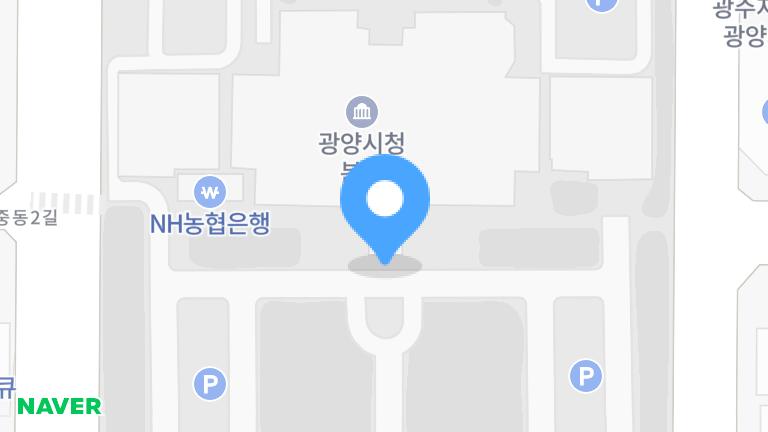This screenshot has width=768, height=432.
Task: Select the 광양시청 city hall marker
Action: click(360, 110)
